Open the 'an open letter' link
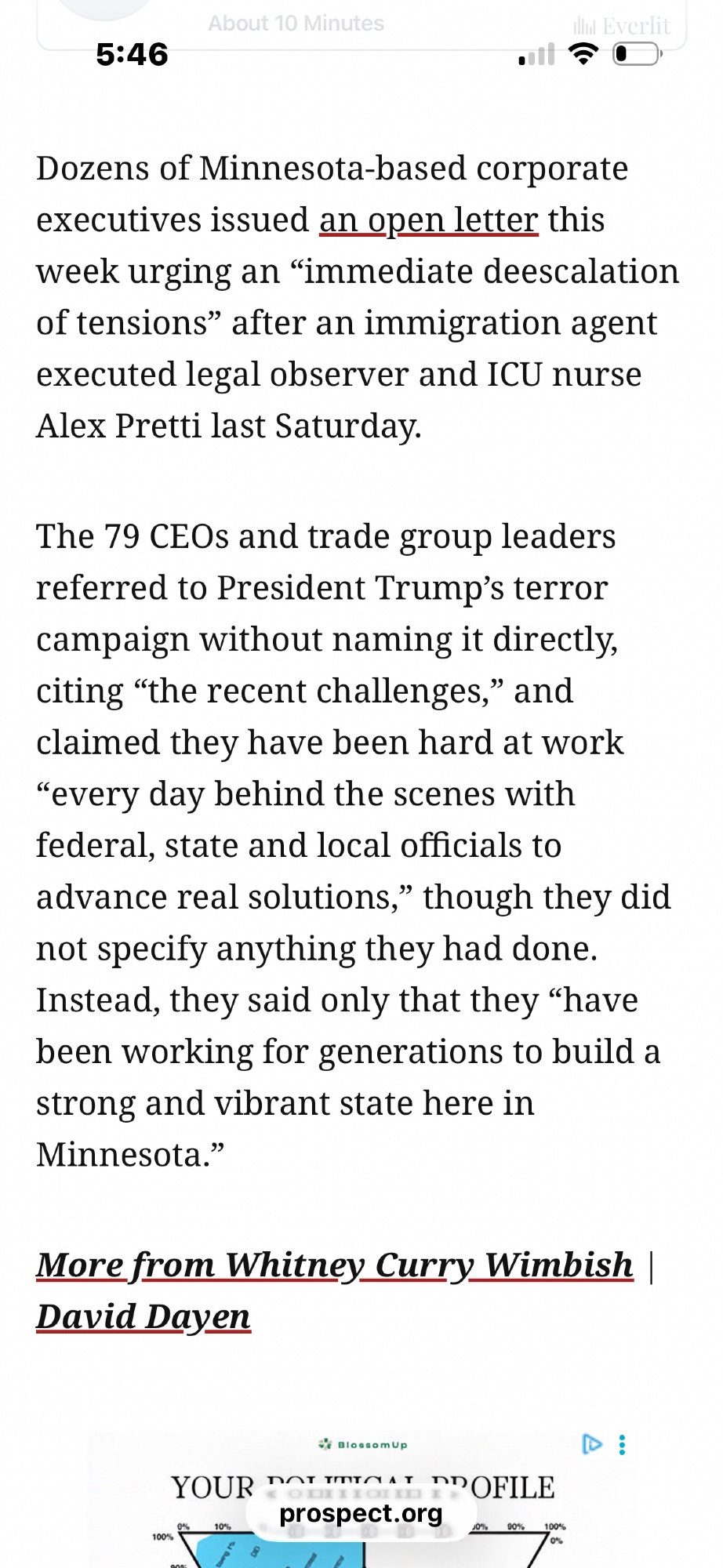 coord(428,220)
